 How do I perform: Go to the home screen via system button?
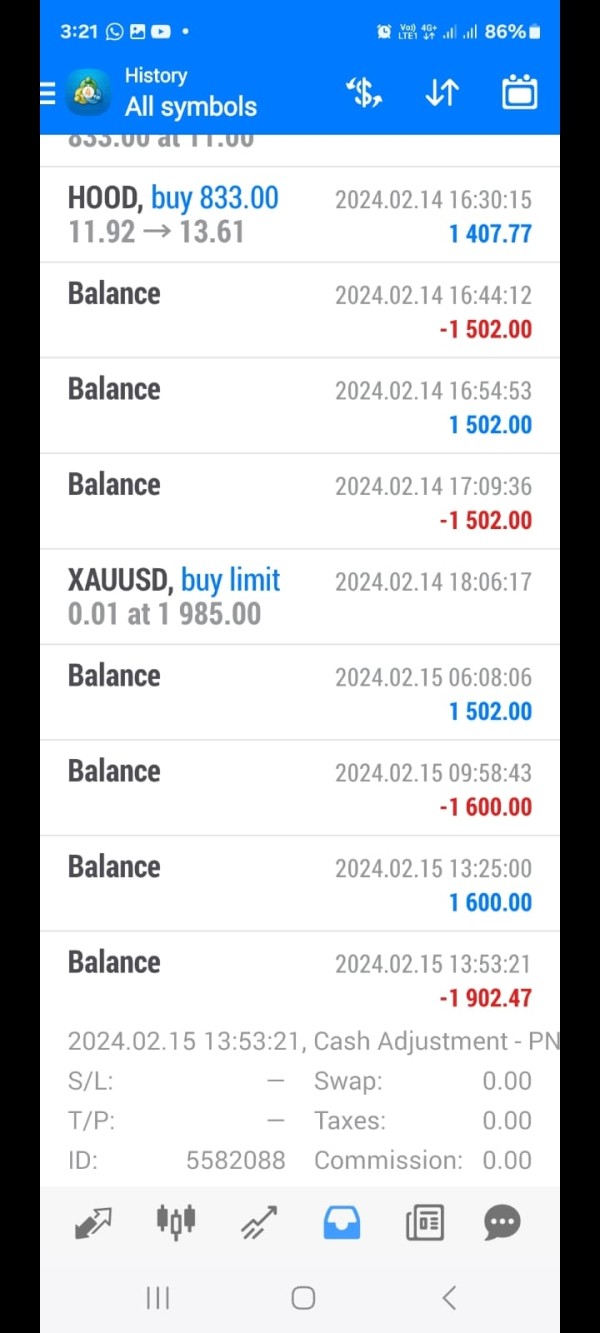(303, 1298)
